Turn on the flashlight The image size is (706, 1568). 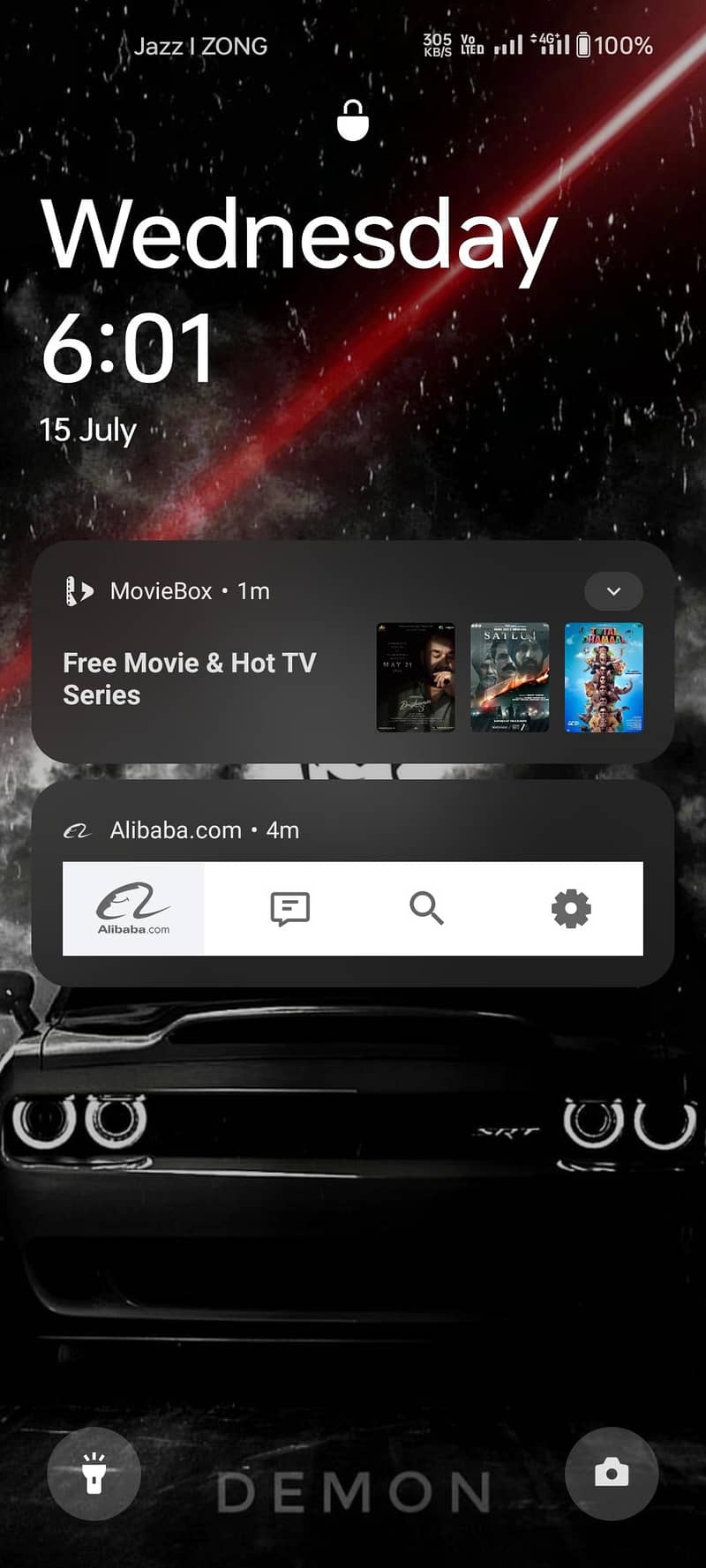(x=94, y=1473)
